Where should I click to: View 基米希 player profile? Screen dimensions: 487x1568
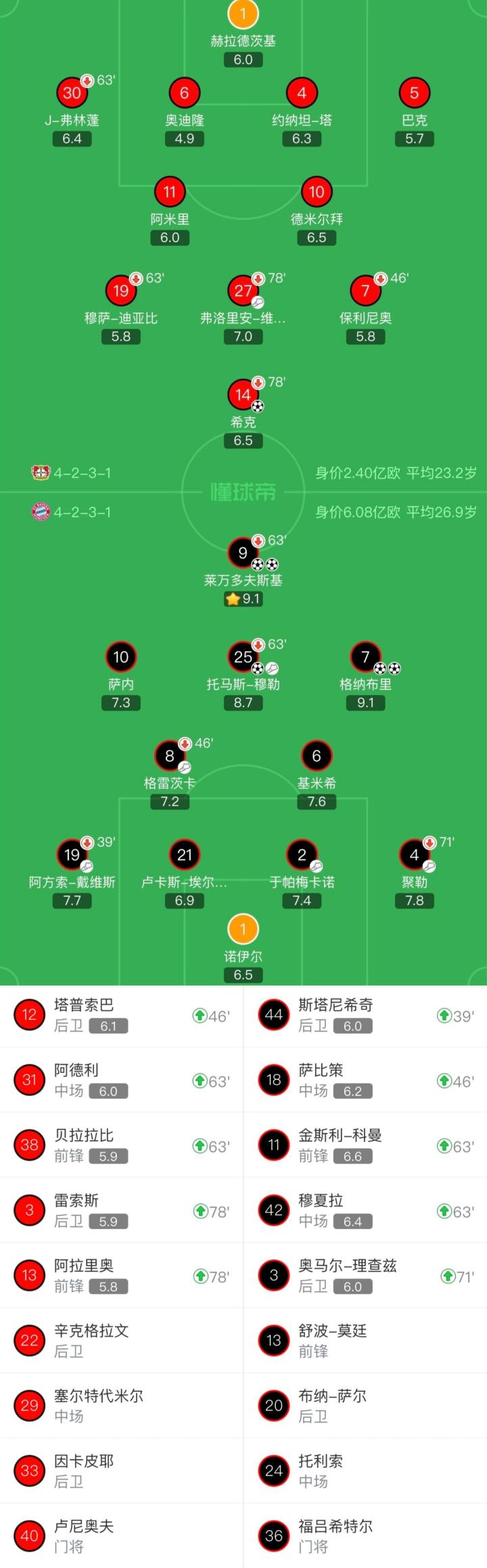click(316, 756)
